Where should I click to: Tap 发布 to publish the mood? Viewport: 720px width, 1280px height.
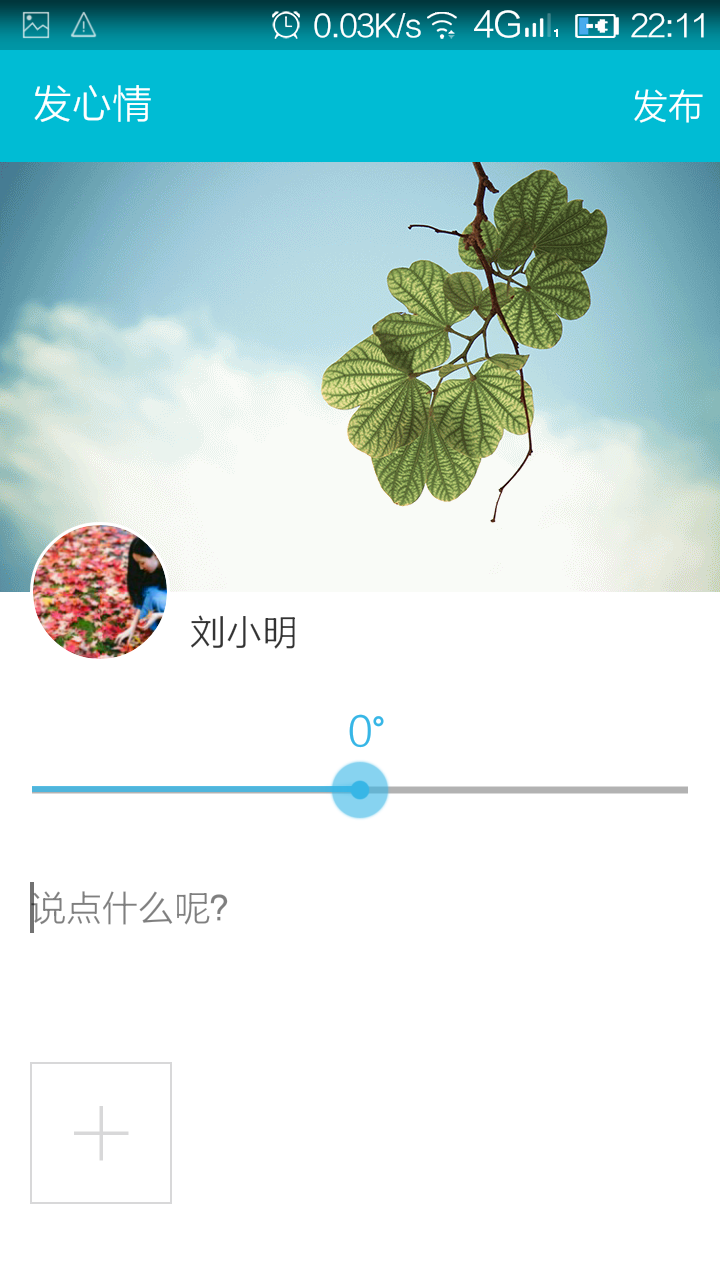667,106
